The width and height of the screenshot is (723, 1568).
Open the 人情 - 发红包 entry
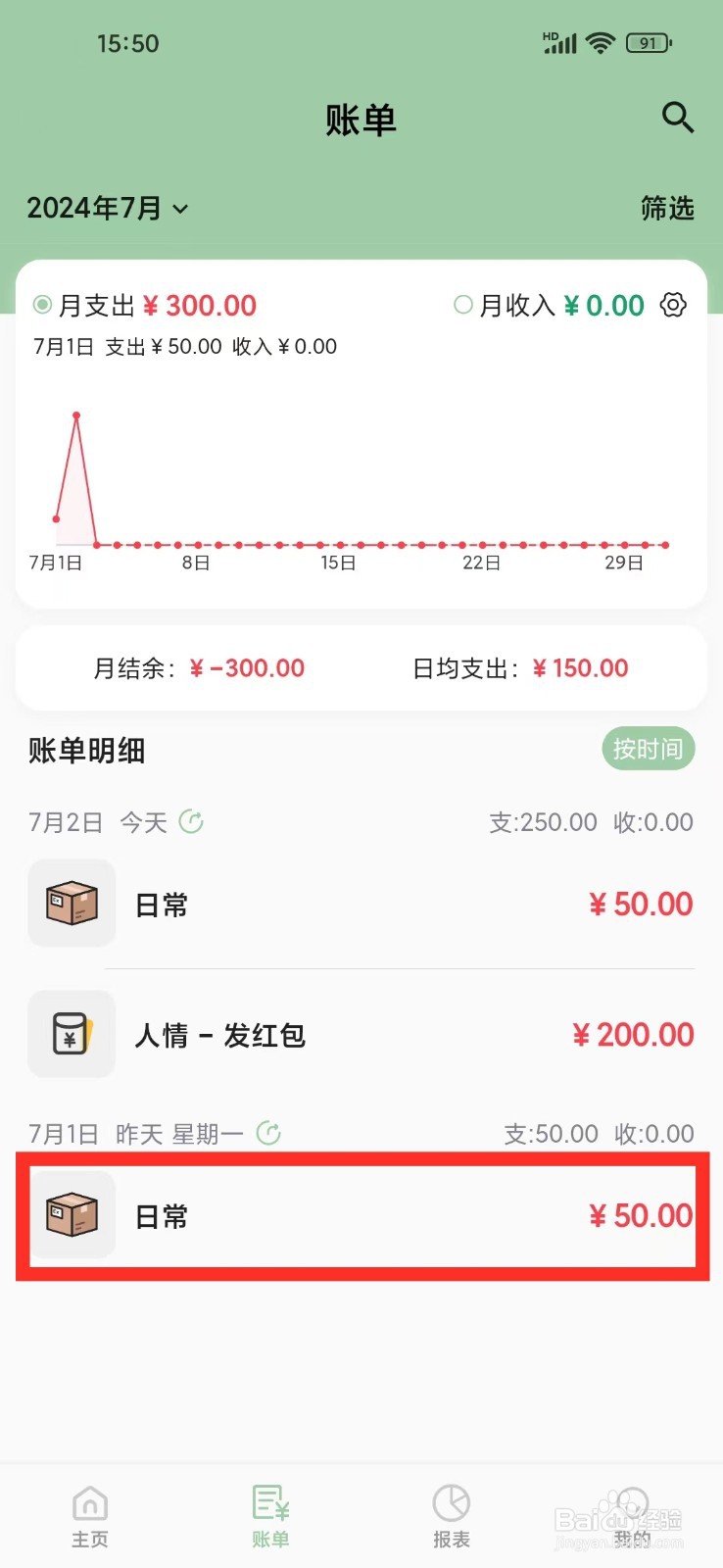click(x=361, y=1034)
